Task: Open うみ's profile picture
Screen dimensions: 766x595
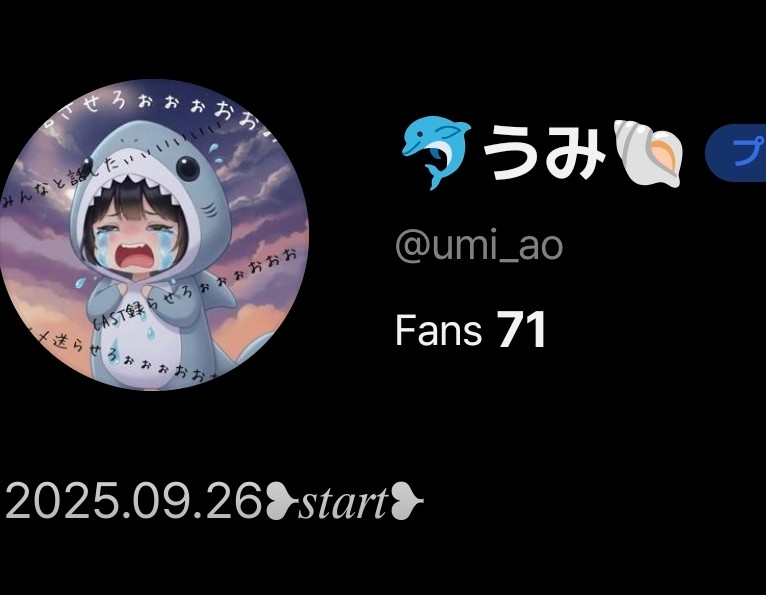Action: click(153, 235)
